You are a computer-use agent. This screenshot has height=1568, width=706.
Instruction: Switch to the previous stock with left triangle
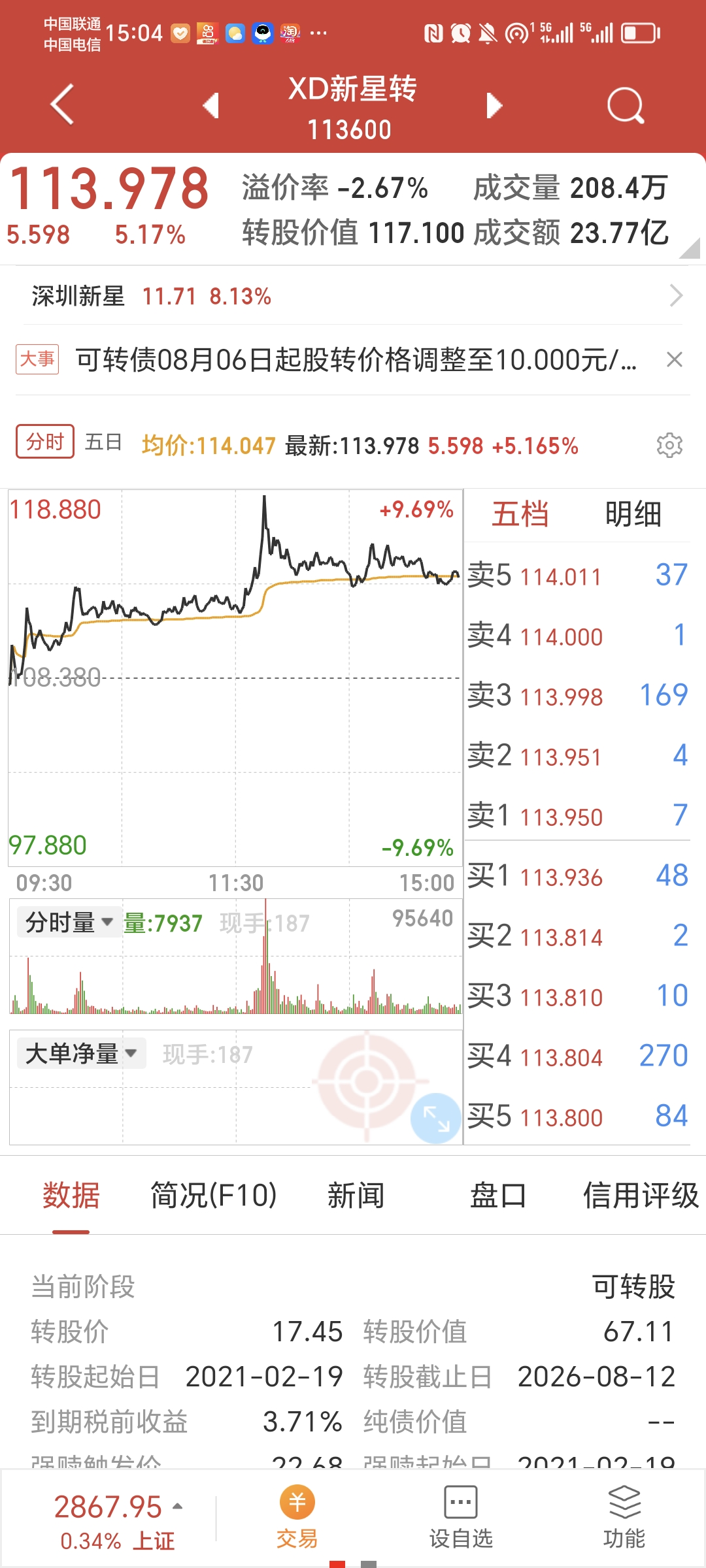click(210, 105)
